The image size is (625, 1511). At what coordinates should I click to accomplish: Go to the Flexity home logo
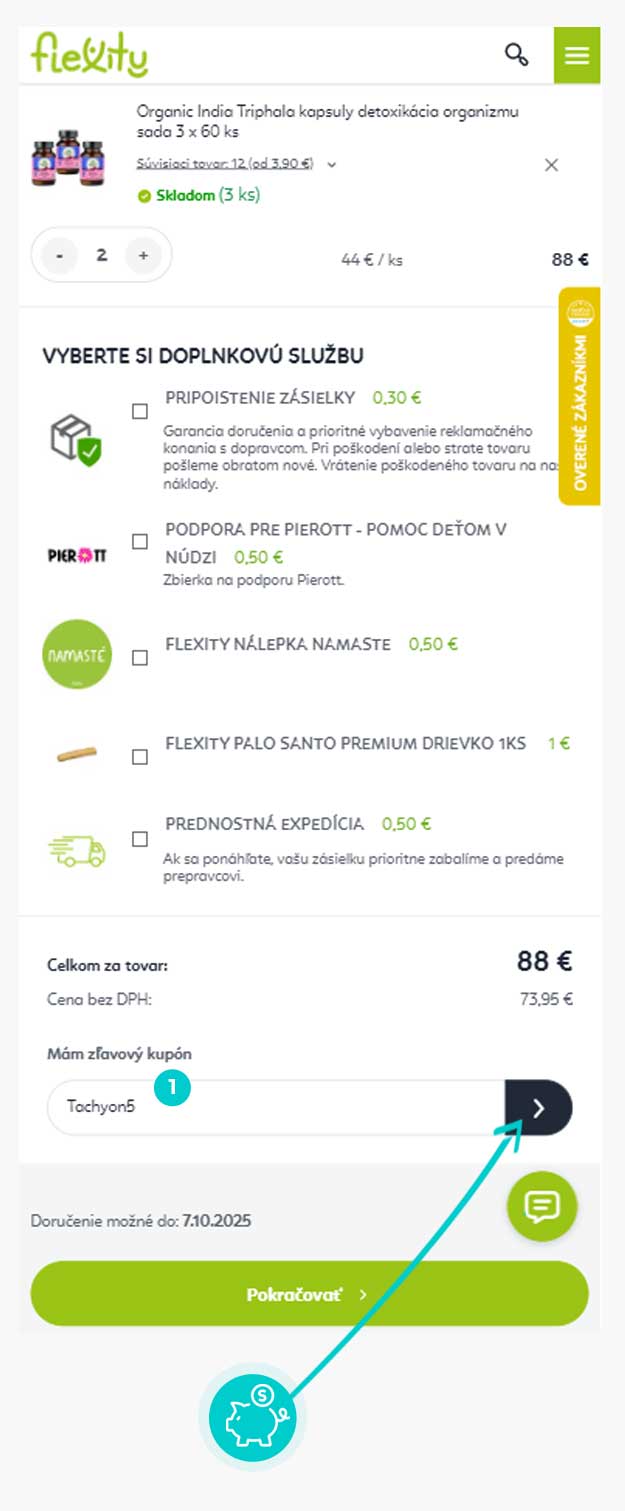click(89, 54)
